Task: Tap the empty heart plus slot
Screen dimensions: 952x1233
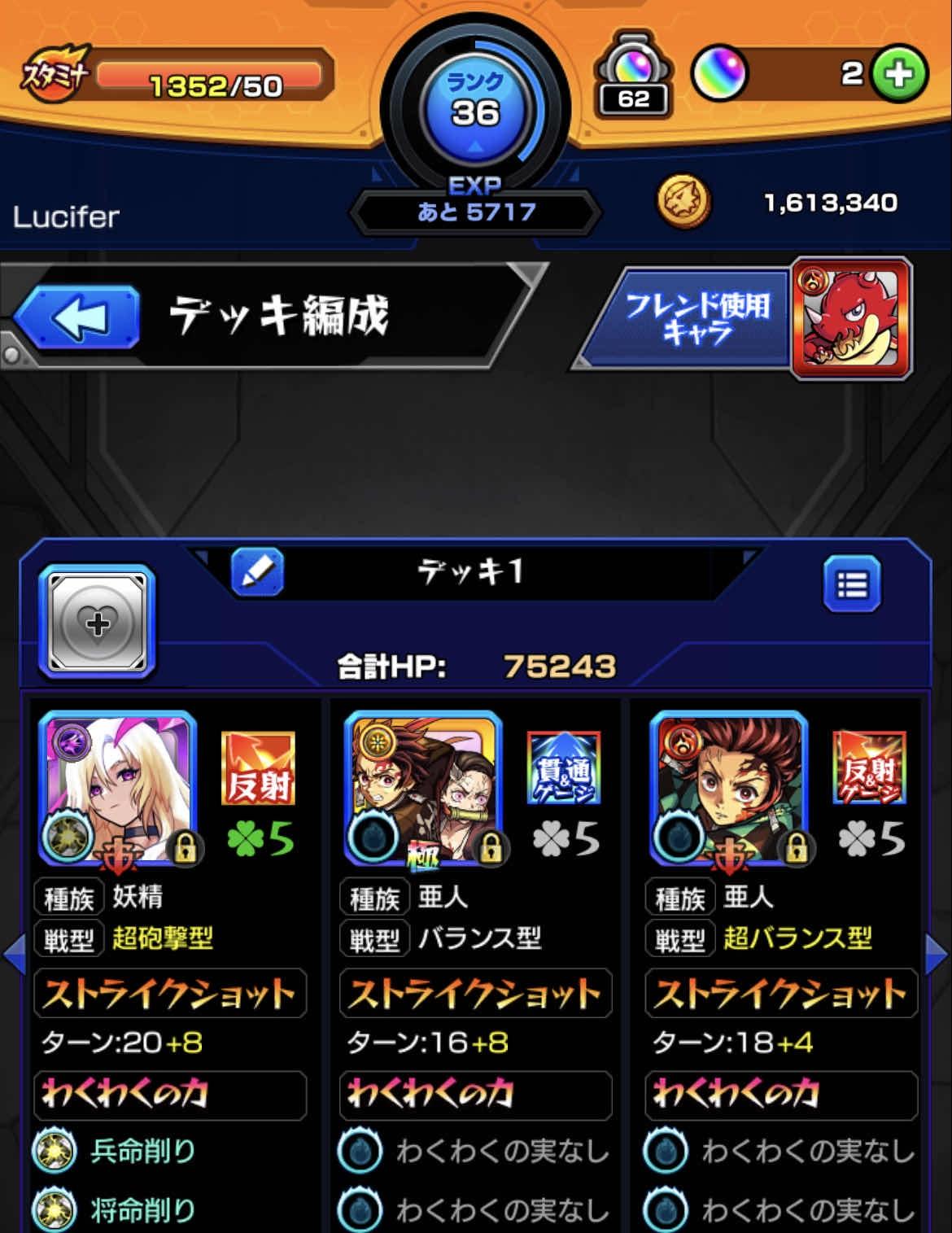Action: [x=98, y=623]
